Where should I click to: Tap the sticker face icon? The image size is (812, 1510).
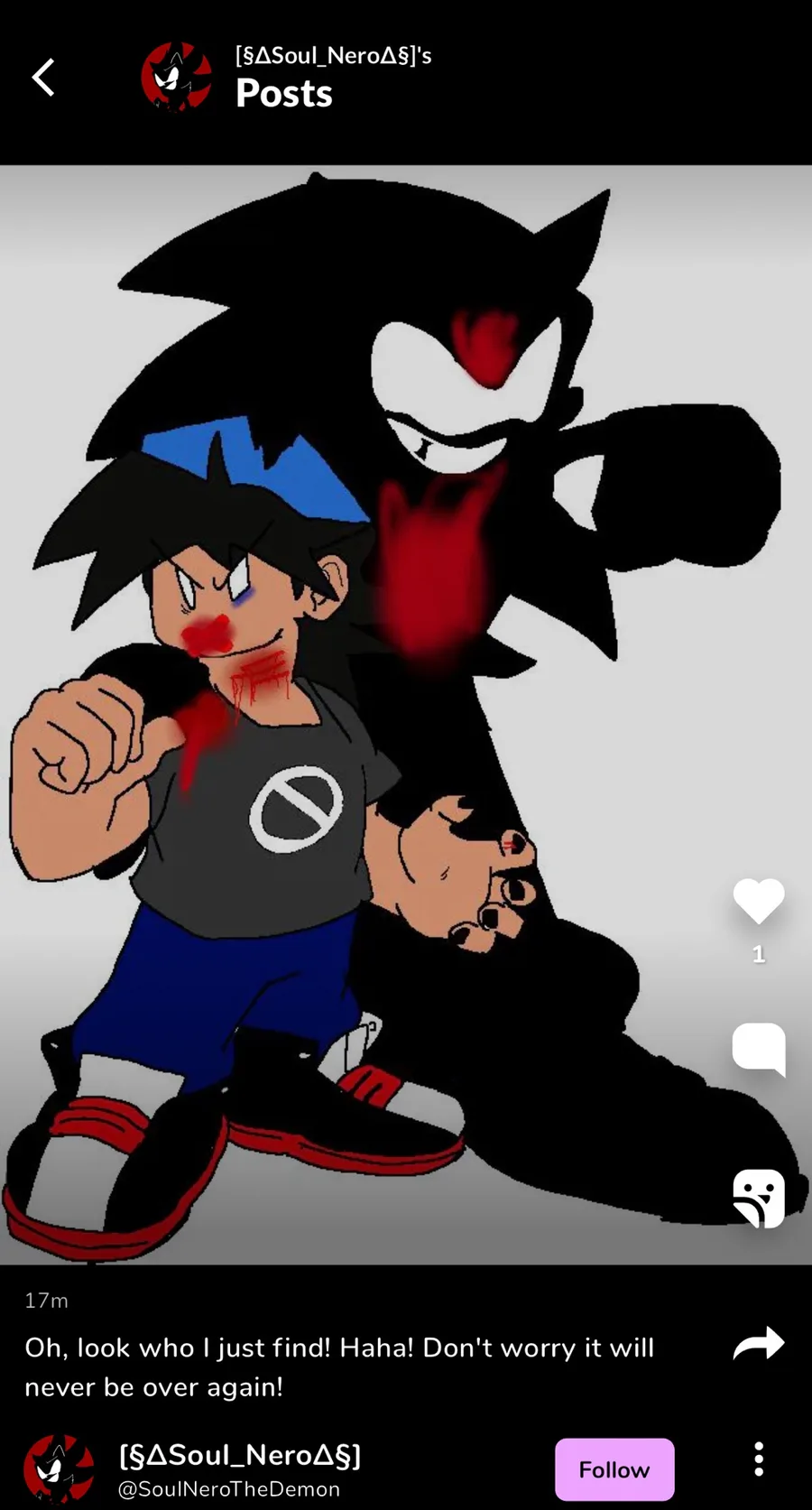(x=759, y=1198)
